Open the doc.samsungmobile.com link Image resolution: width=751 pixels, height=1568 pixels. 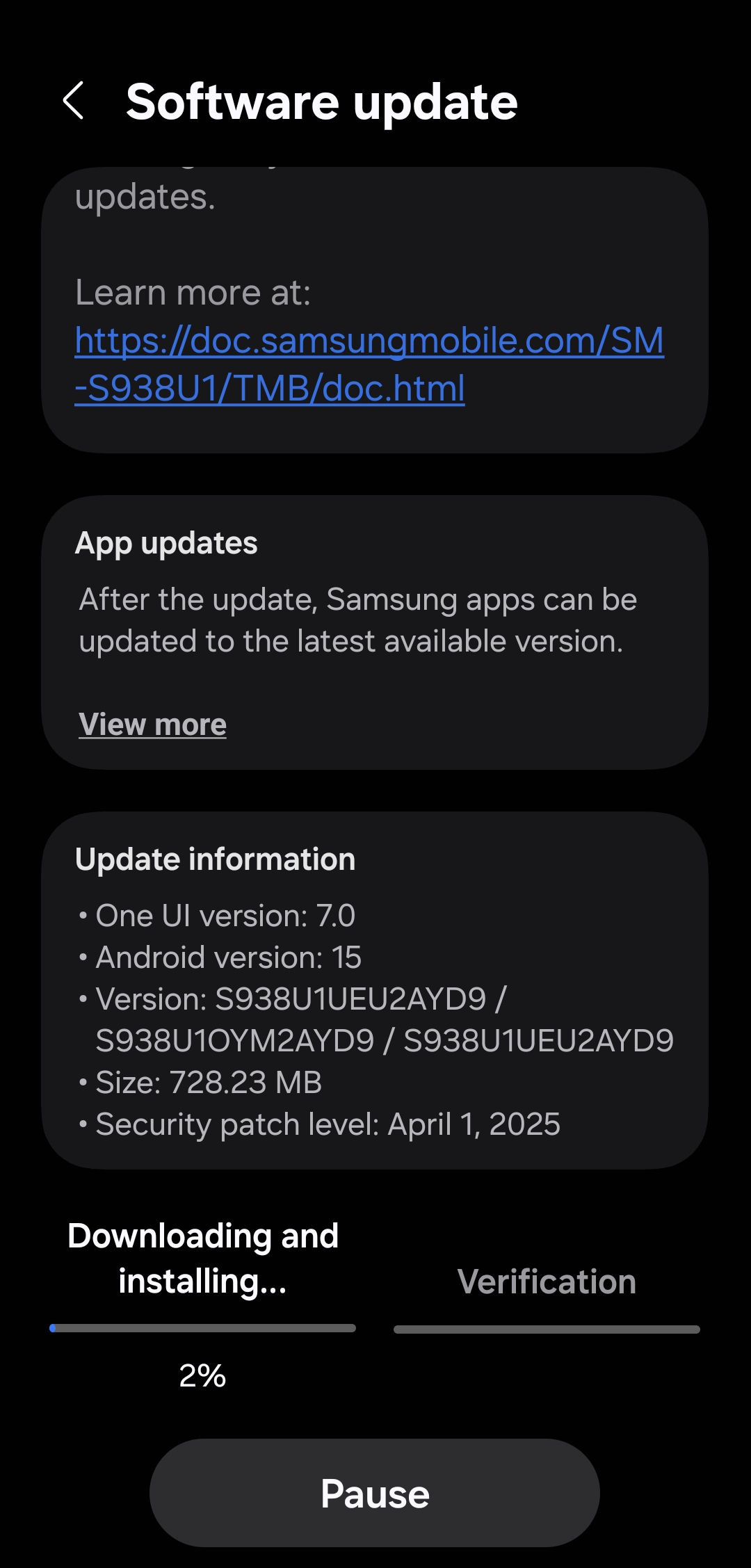pos(369,364)
